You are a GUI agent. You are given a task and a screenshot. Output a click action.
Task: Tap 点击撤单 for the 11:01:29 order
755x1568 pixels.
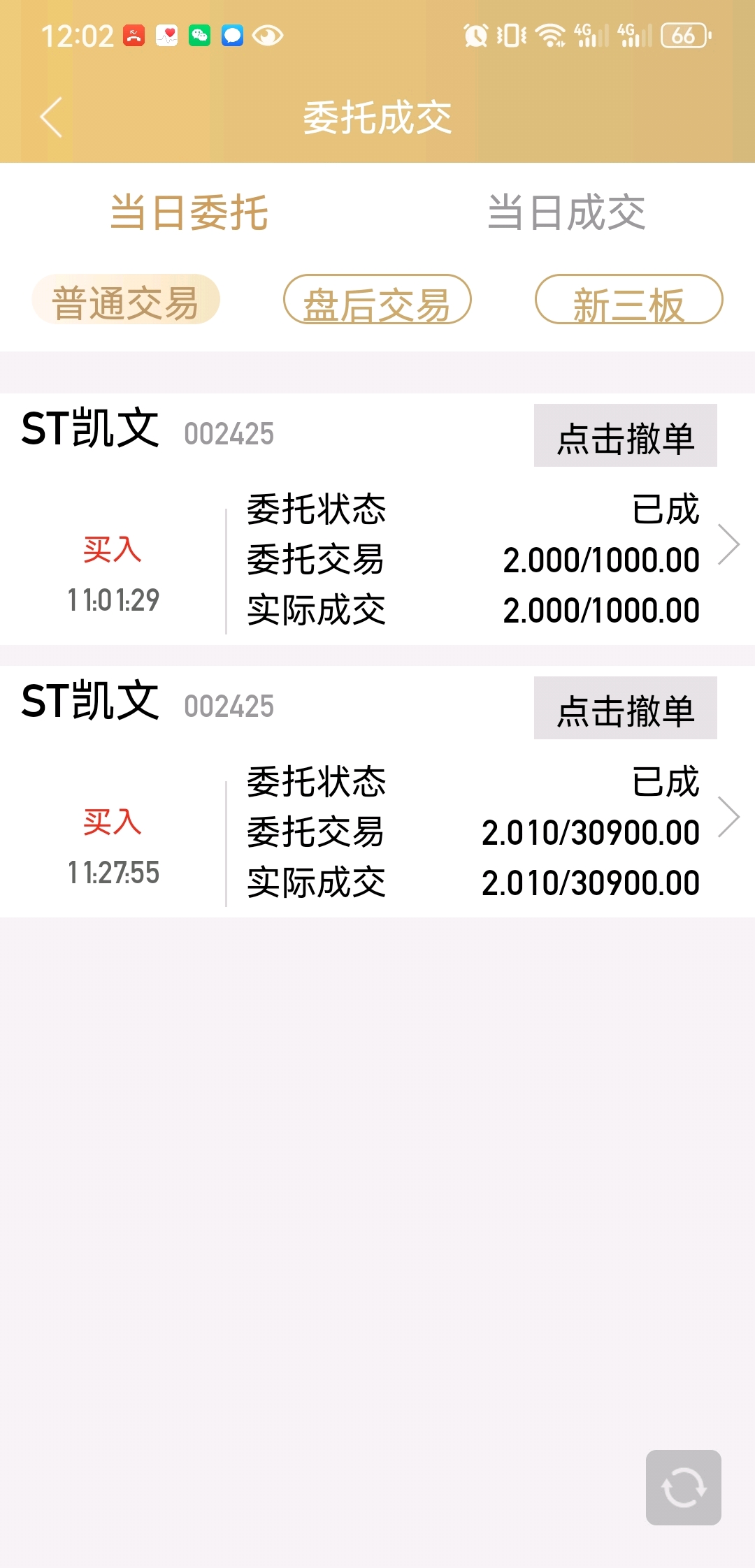[626, 435]
